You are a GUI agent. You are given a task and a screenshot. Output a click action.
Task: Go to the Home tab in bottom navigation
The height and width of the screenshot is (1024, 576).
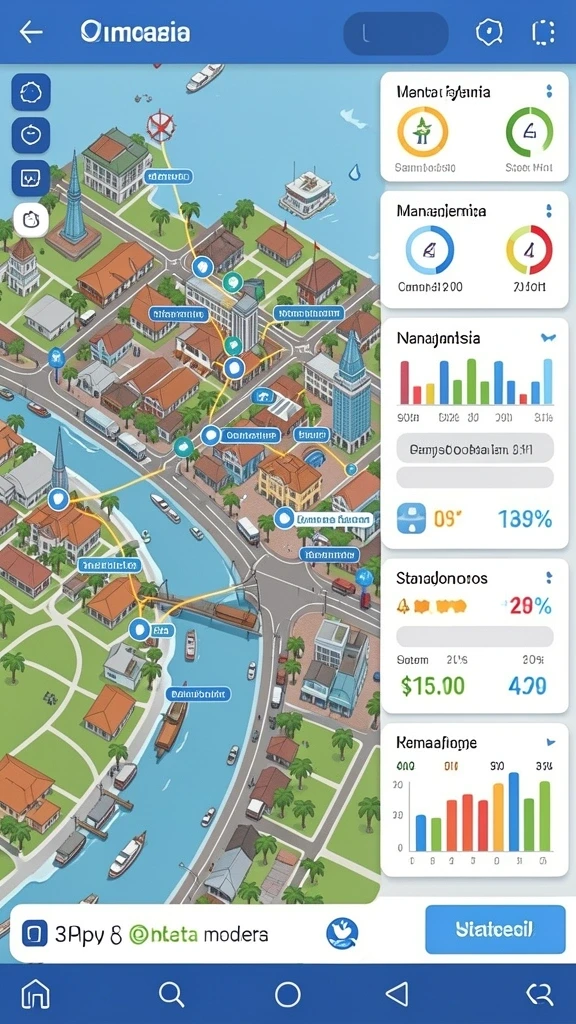[x=36, y=994]
